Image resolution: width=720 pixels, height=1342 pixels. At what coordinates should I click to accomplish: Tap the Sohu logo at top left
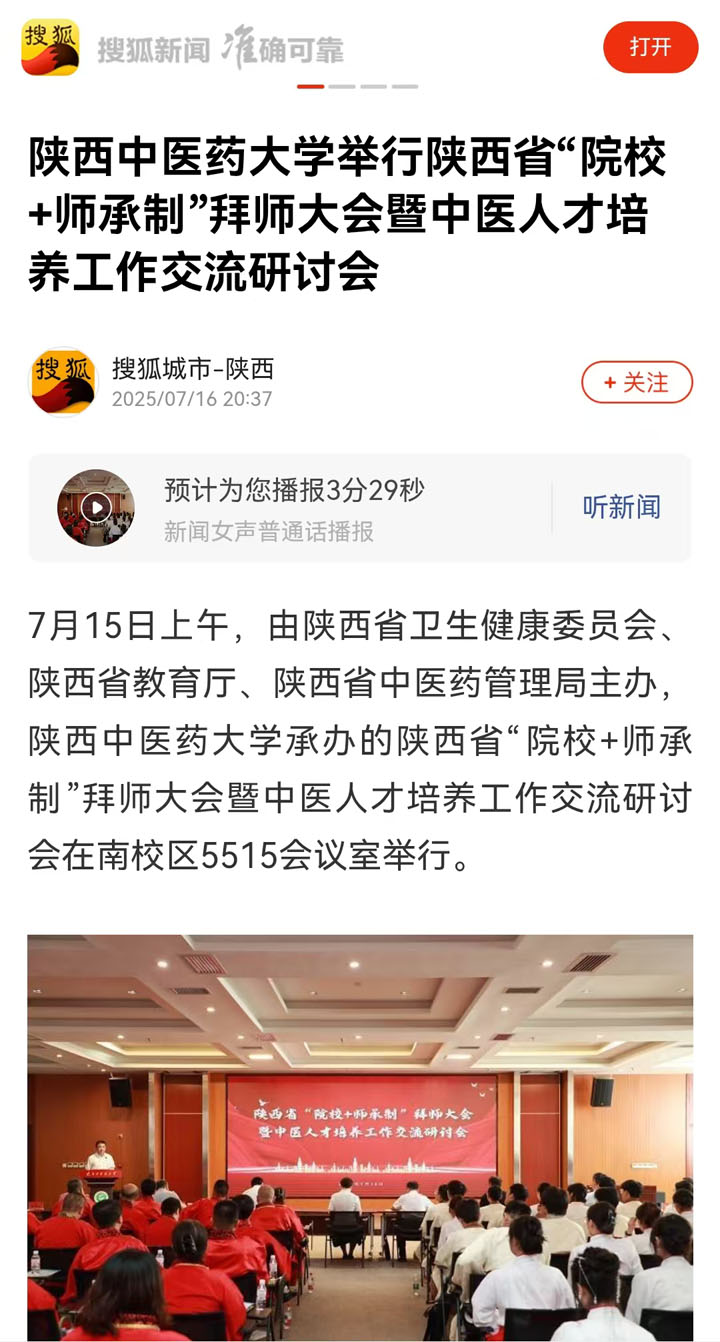[x=50, y=47]
